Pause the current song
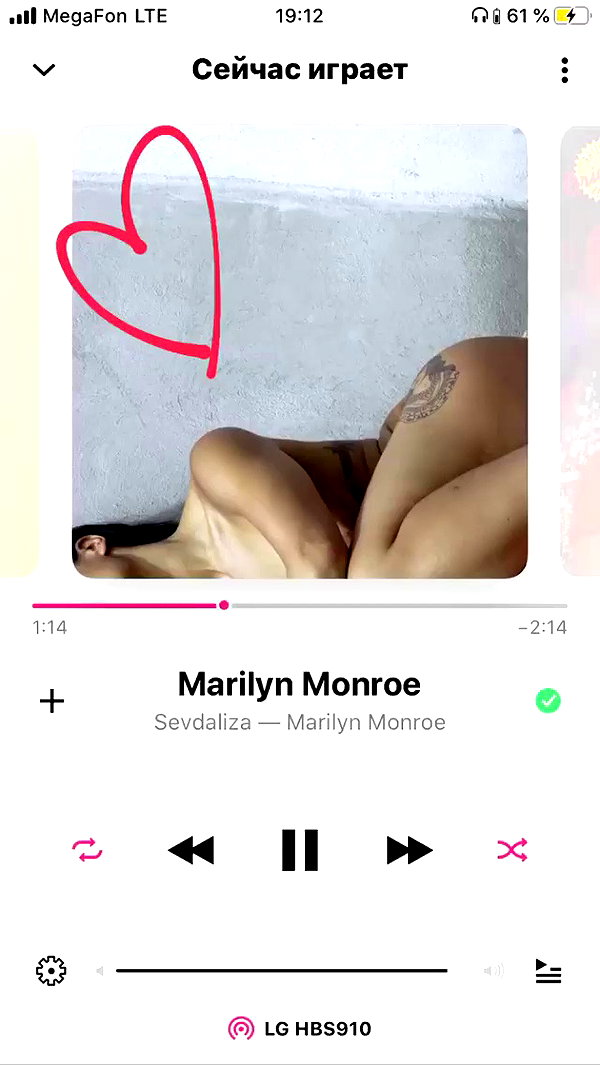 click(x=300, y=850)
